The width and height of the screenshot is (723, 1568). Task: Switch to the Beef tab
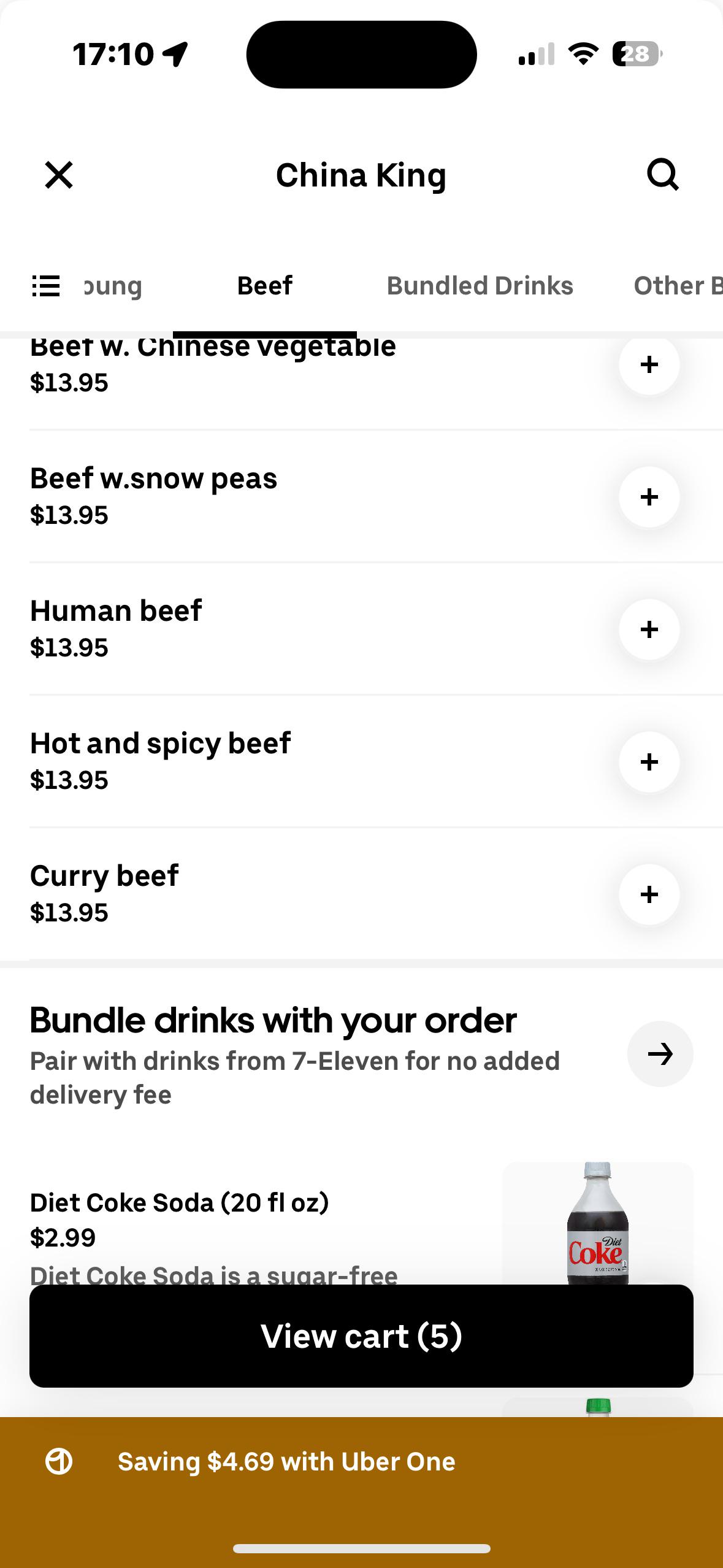click(264, 285)
